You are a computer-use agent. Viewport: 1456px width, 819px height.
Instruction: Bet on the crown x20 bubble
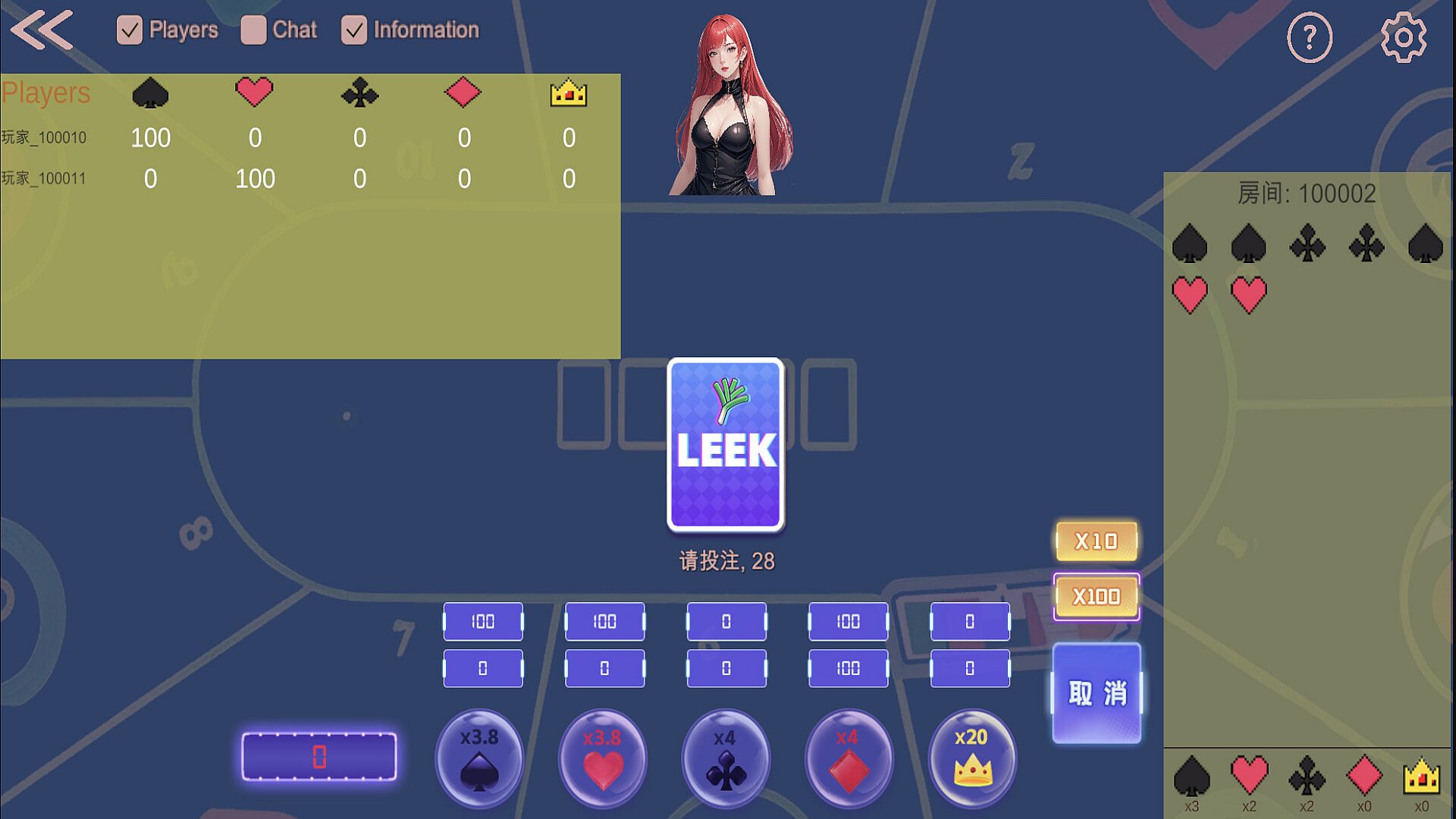[972, 758]
